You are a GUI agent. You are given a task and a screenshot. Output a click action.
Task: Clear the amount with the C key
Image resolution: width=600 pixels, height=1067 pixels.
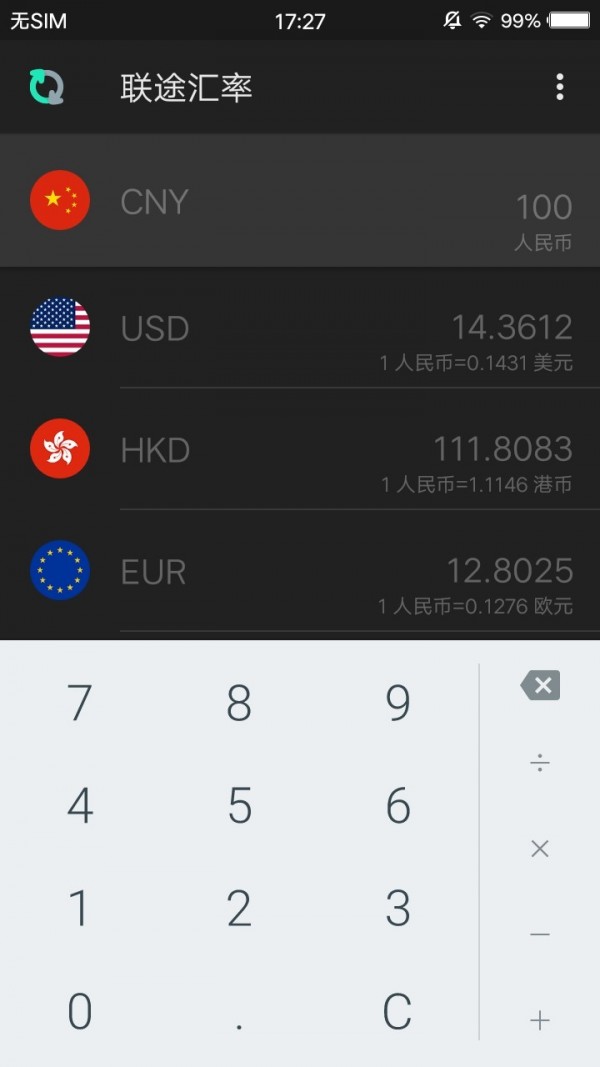(x=397, y=1012)
